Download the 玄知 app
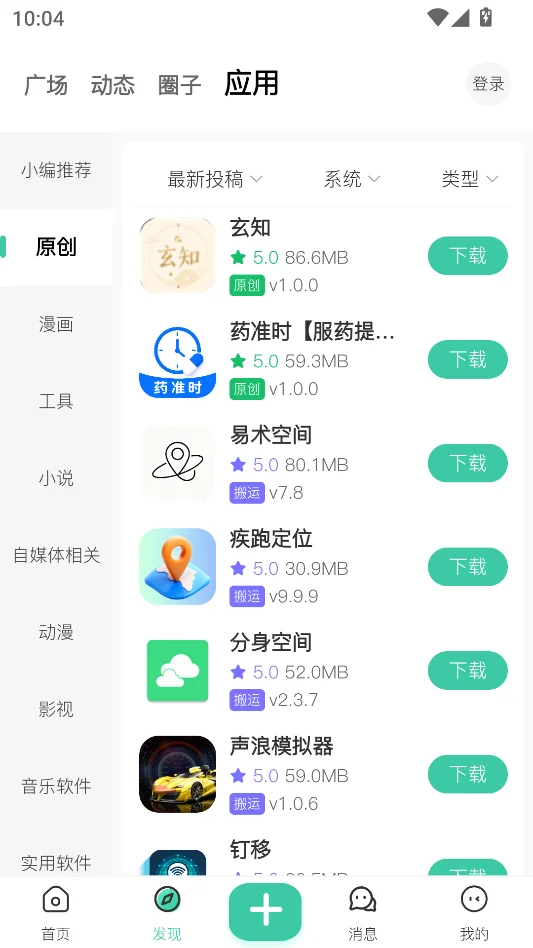 (468, 256)
